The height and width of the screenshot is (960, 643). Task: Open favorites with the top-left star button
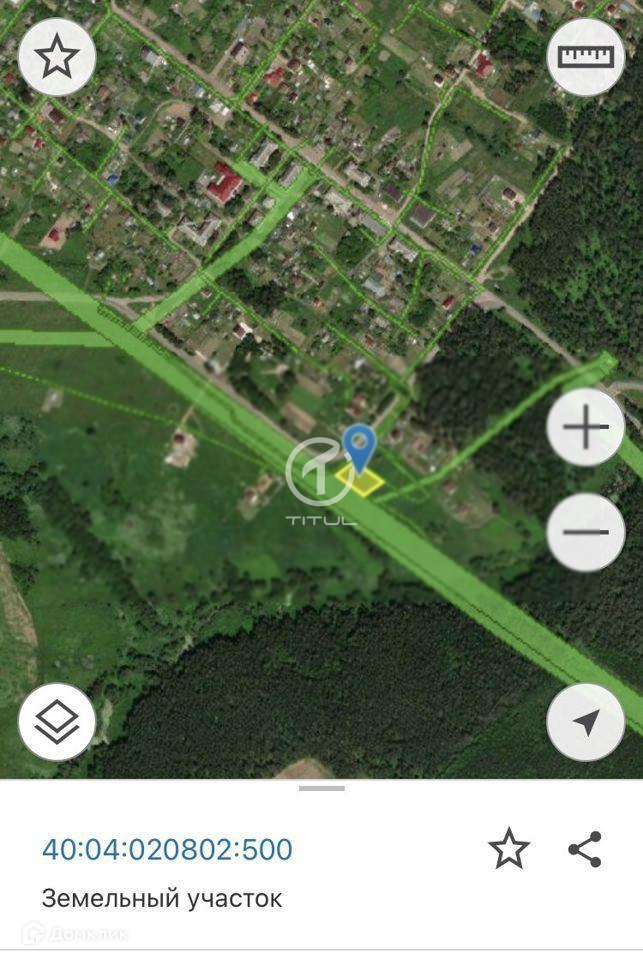(57, 57)
